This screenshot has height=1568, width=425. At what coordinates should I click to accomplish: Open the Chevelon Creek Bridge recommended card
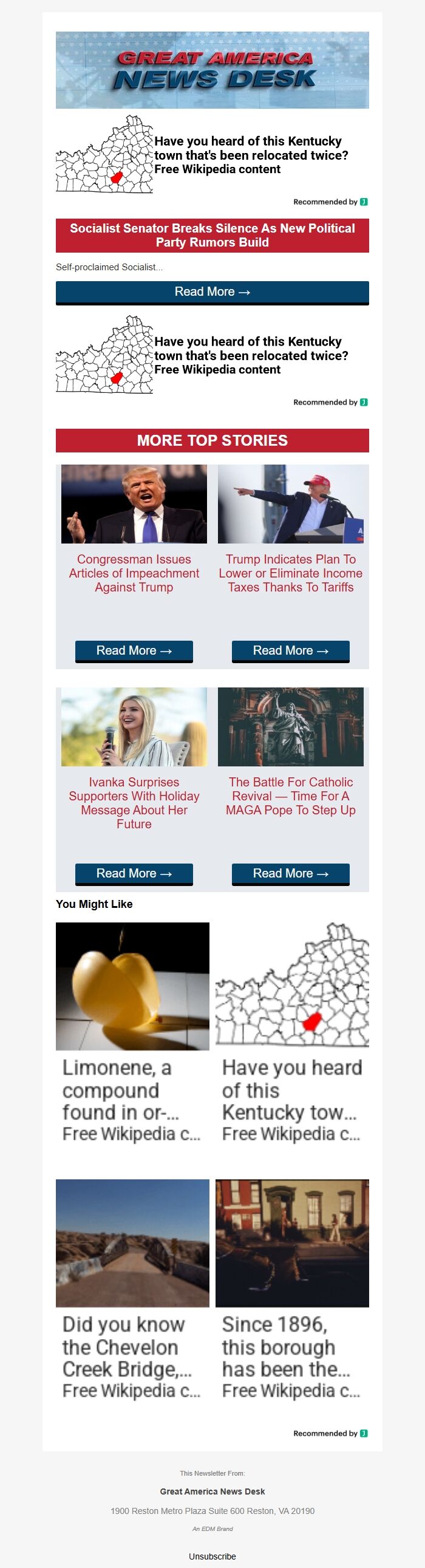pyautogui.click(x=132, y=1292)
